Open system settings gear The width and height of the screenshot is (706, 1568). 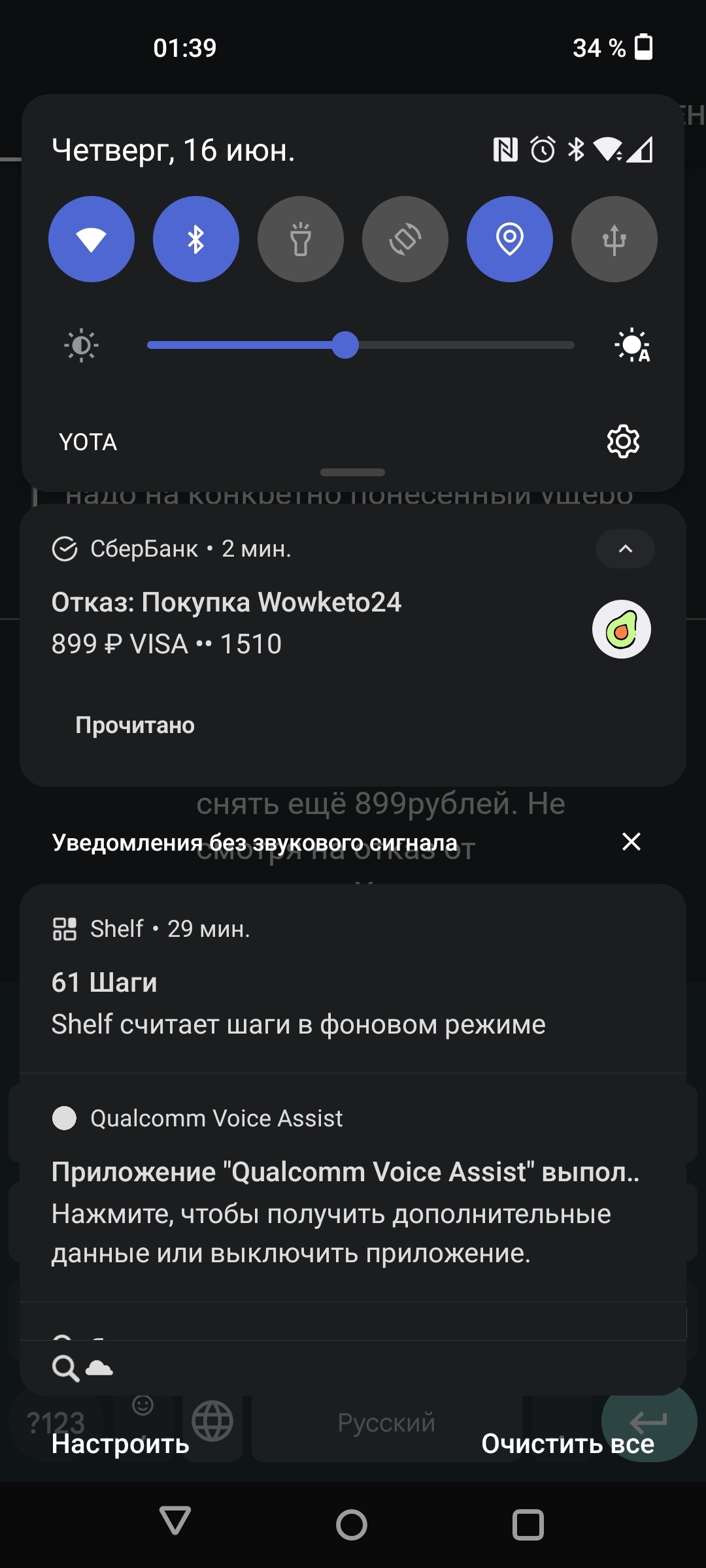pyautogui.click(x=623, y=442)
